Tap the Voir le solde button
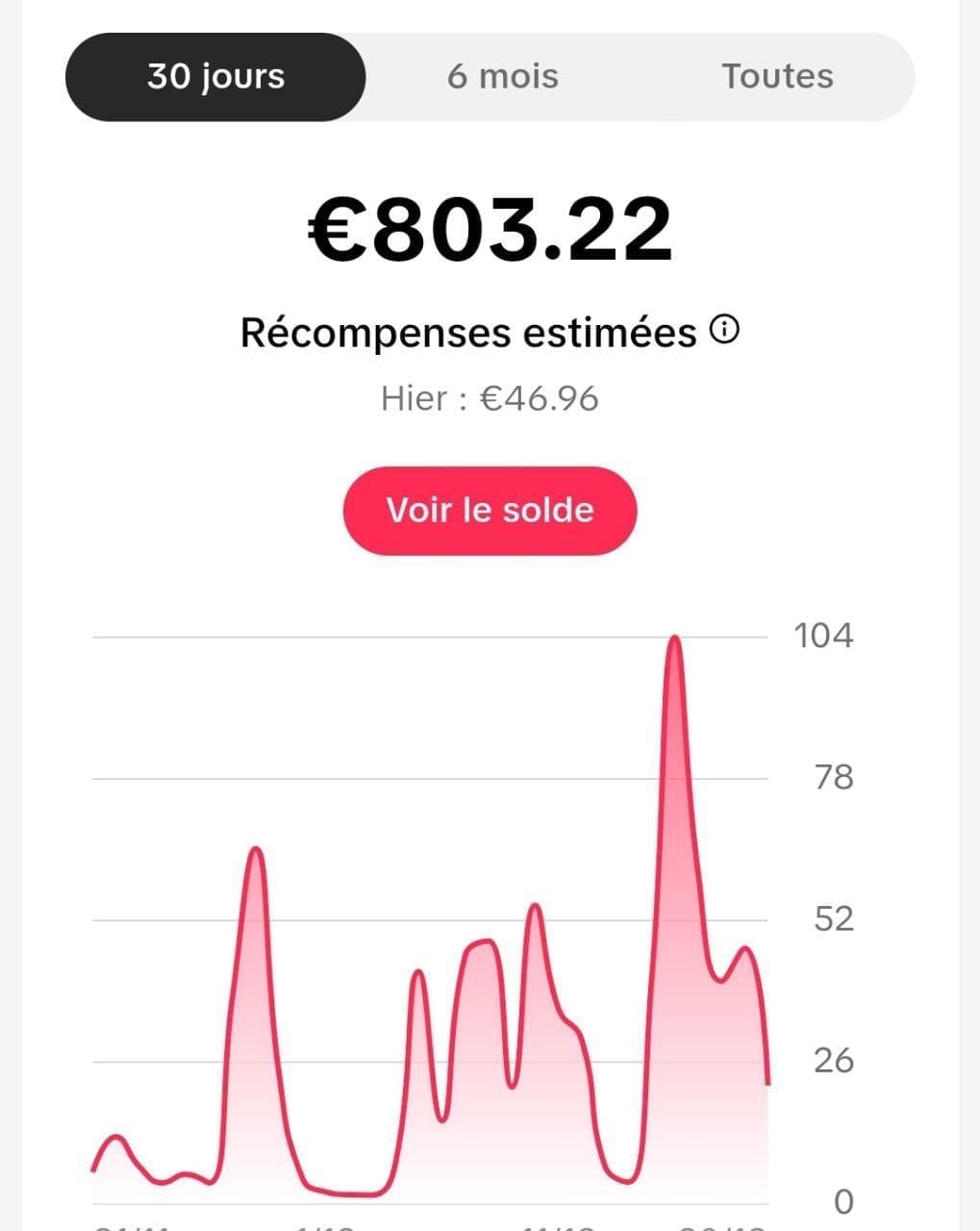The height and width of the screenshot is (1231, 980). 490,510
